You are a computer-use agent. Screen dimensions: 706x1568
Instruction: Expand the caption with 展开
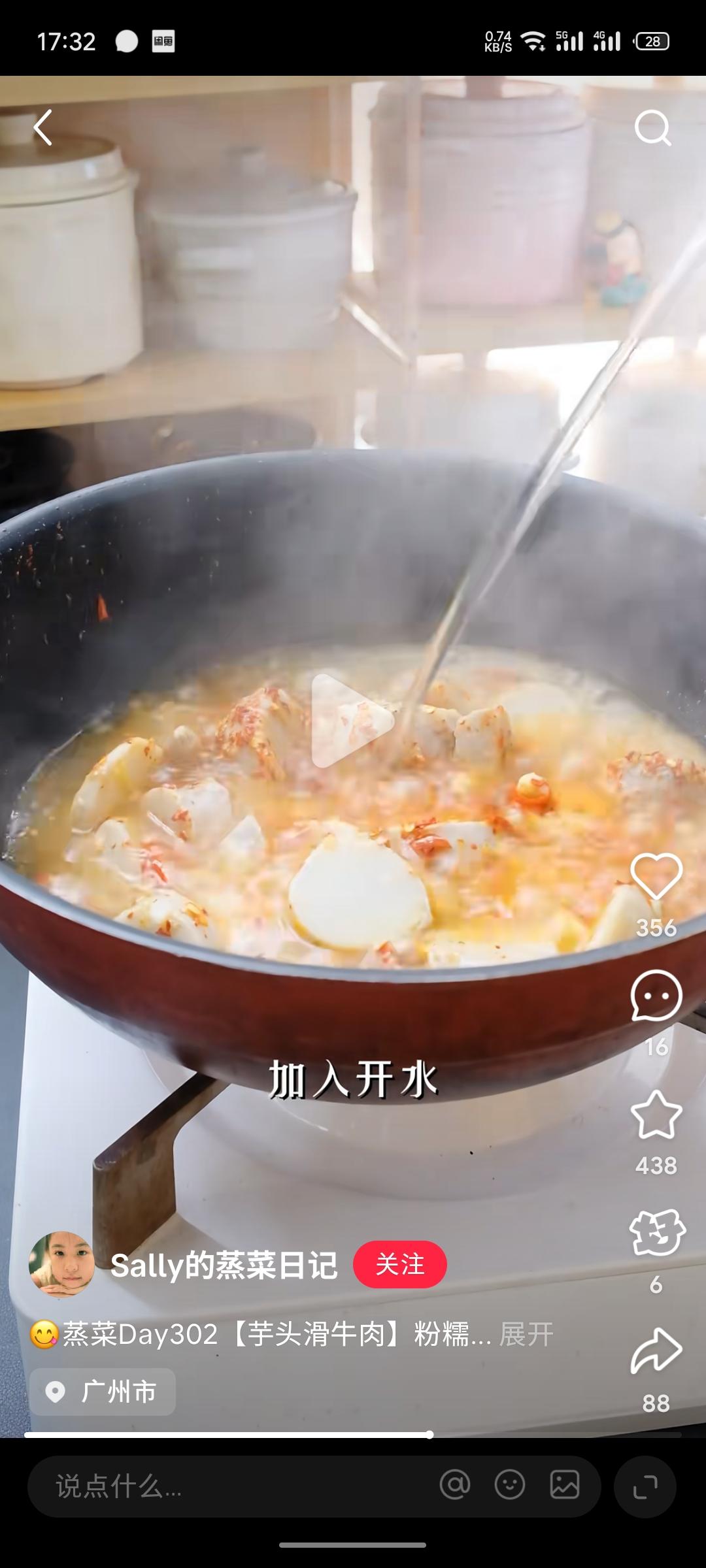coord(526,1334)
